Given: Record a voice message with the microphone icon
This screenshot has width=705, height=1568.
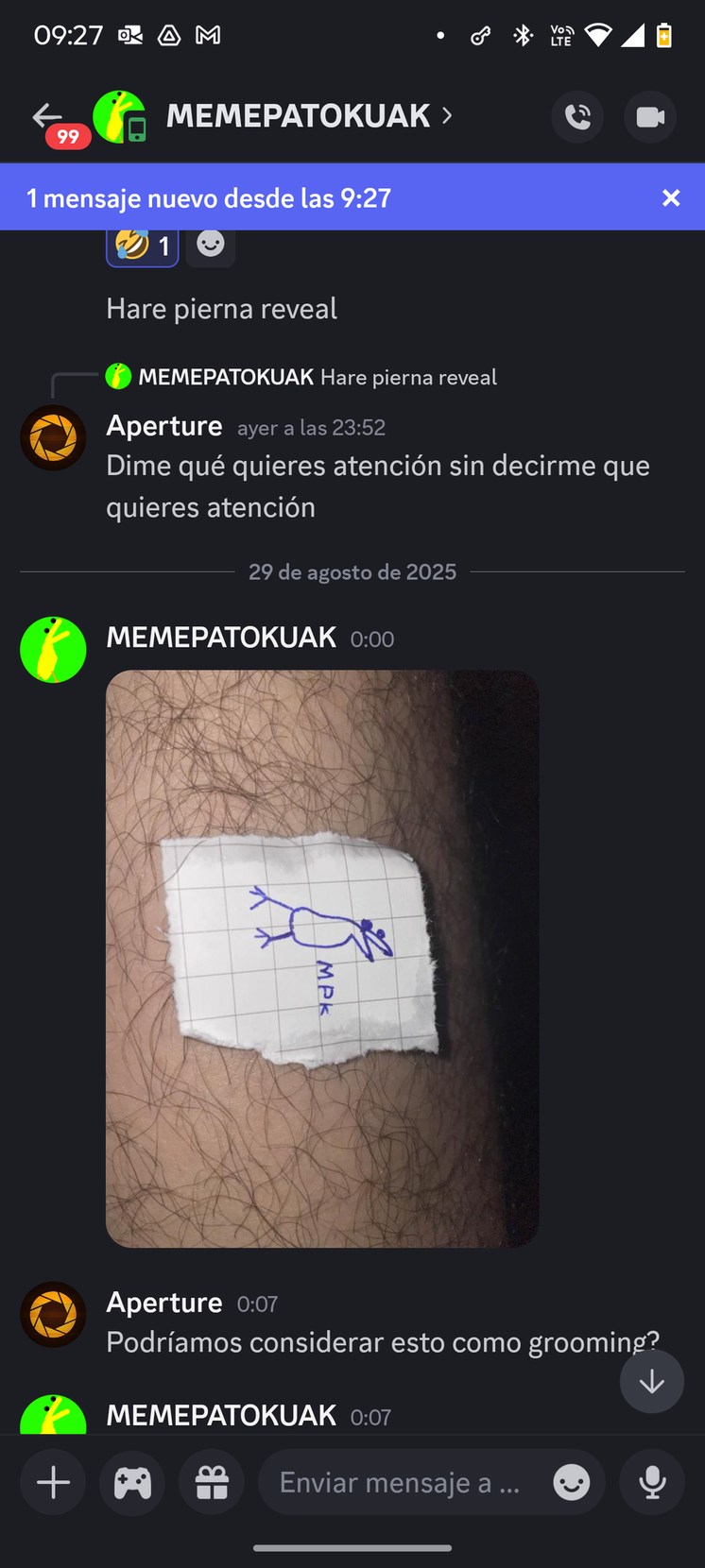Looking at the screenshot, I should click(x=652, y=1482).
